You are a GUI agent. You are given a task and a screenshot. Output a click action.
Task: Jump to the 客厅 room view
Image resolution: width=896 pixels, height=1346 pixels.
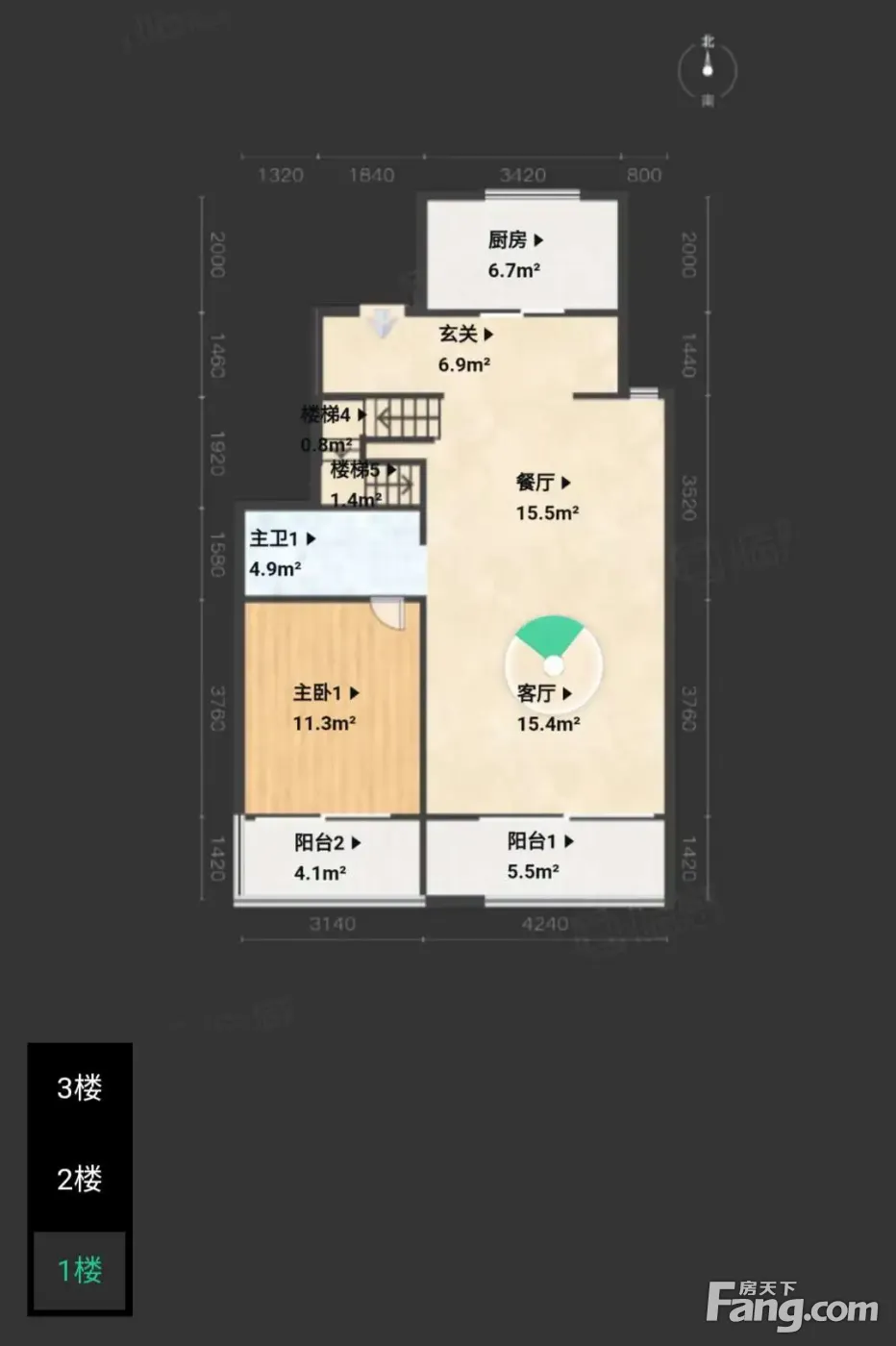tap(544, 693)
